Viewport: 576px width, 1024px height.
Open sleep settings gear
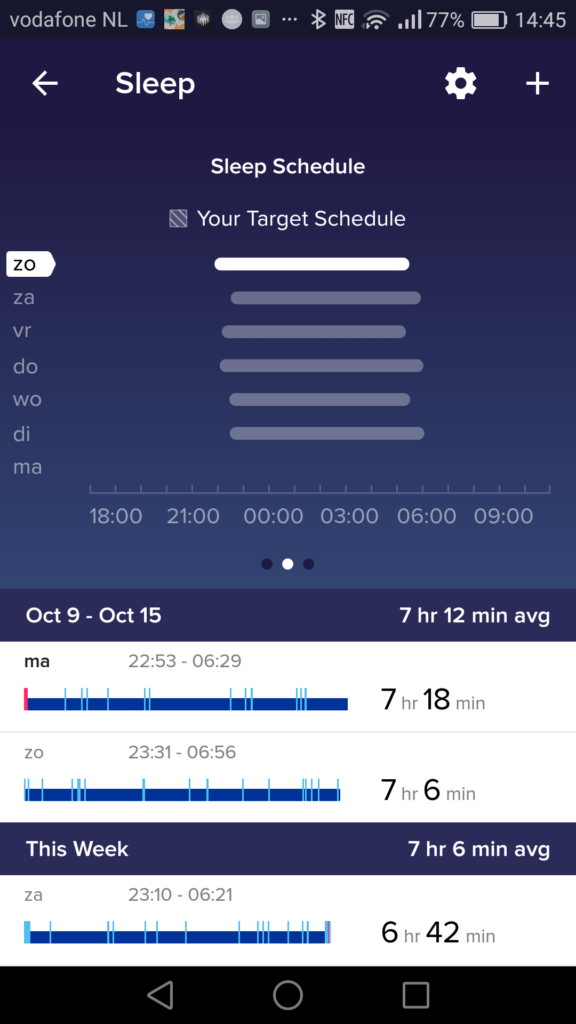point(460,84)
